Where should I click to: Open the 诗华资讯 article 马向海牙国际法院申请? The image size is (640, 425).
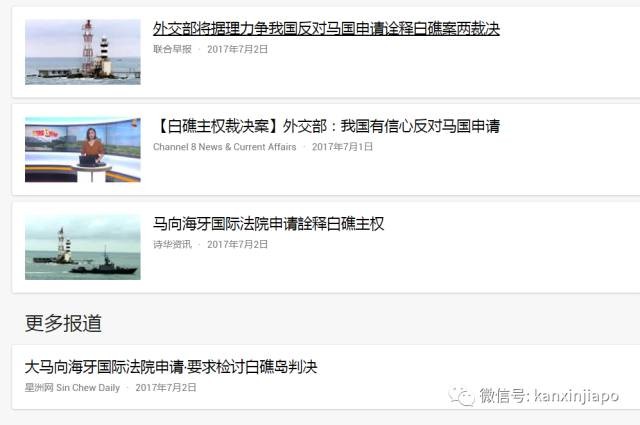point(268,223)
